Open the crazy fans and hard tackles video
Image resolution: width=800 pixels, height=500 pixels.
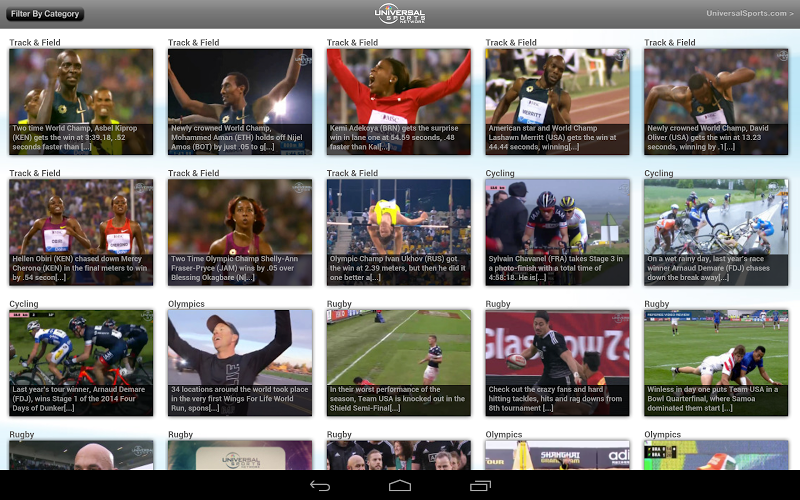pos(557,362)
